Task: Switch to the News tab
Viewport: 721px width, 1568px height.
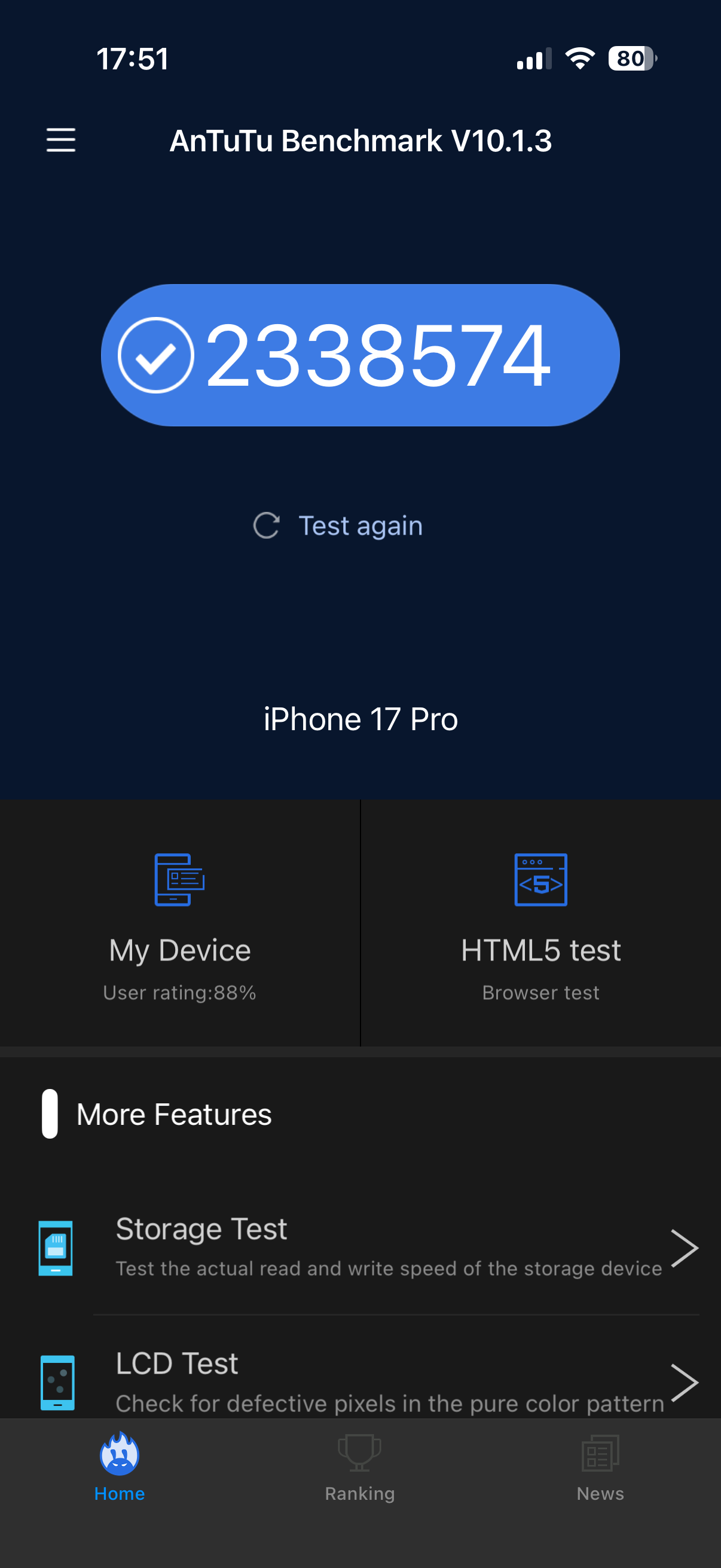Action: point(600,1468)
